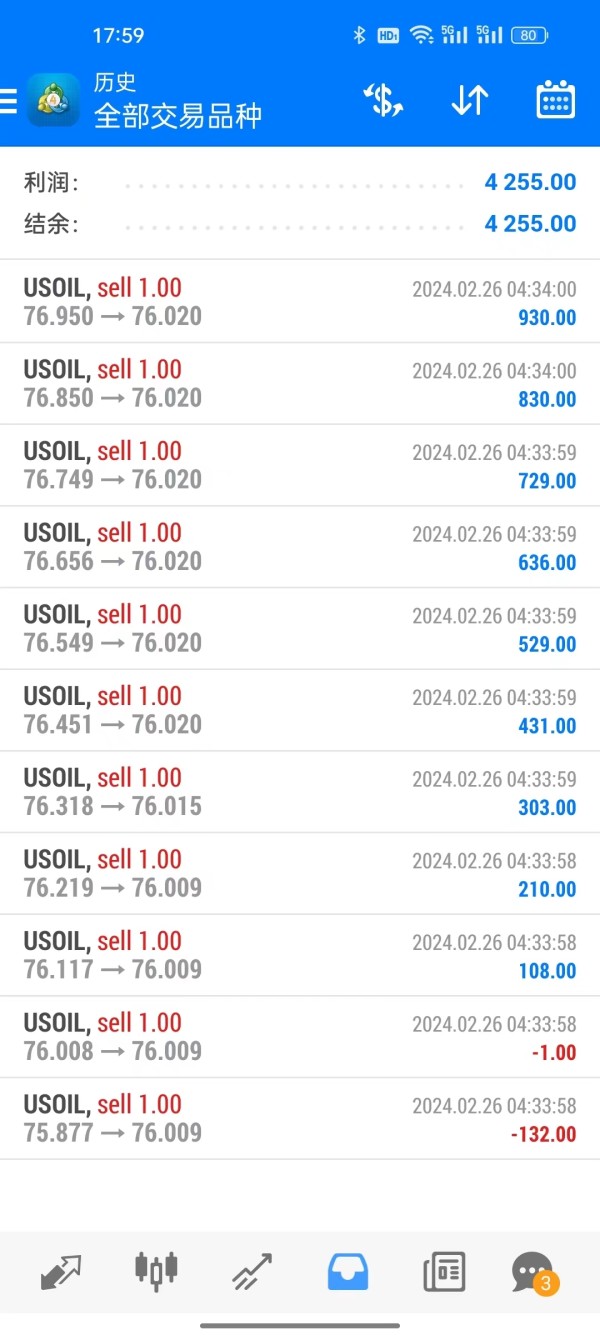Open the USOIL trade opened at 76.656
The image size is (600, 1340).
click(300, 547)
